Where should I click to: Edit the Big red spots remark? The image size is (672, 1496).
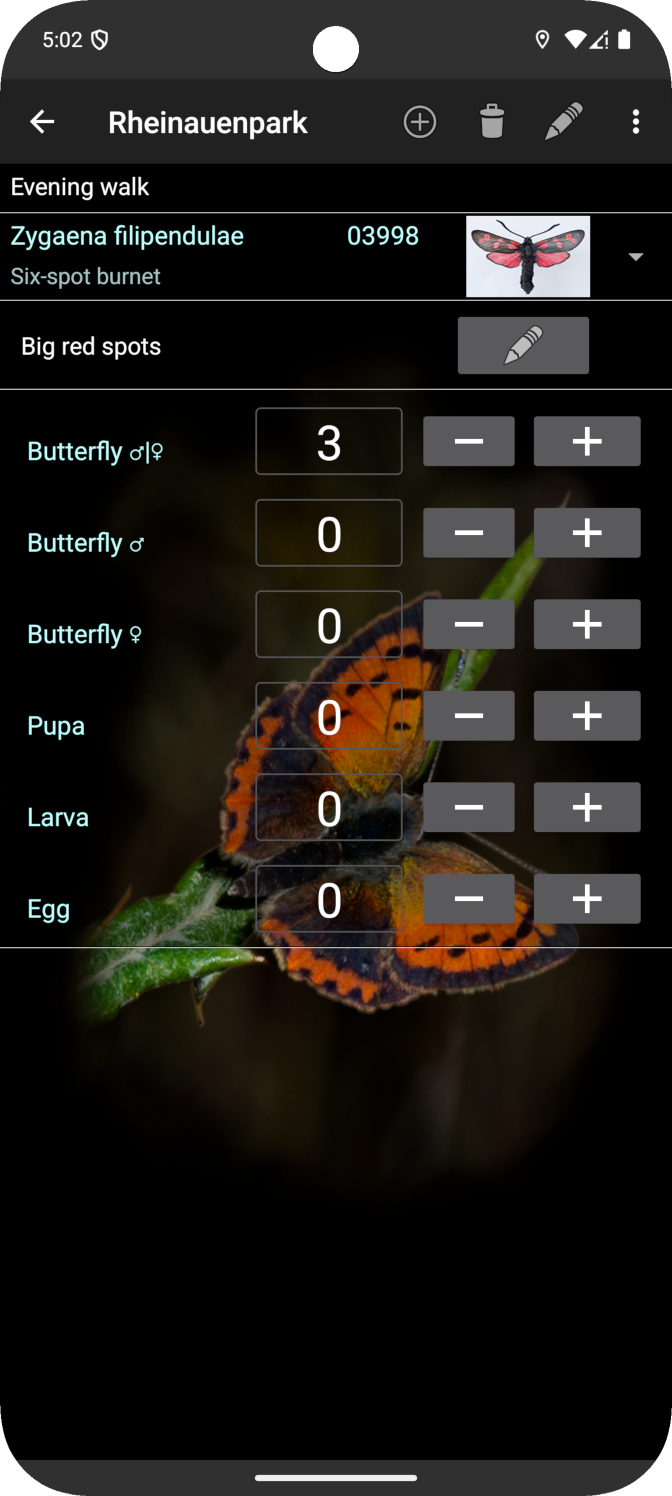click(x=523, y=346)
